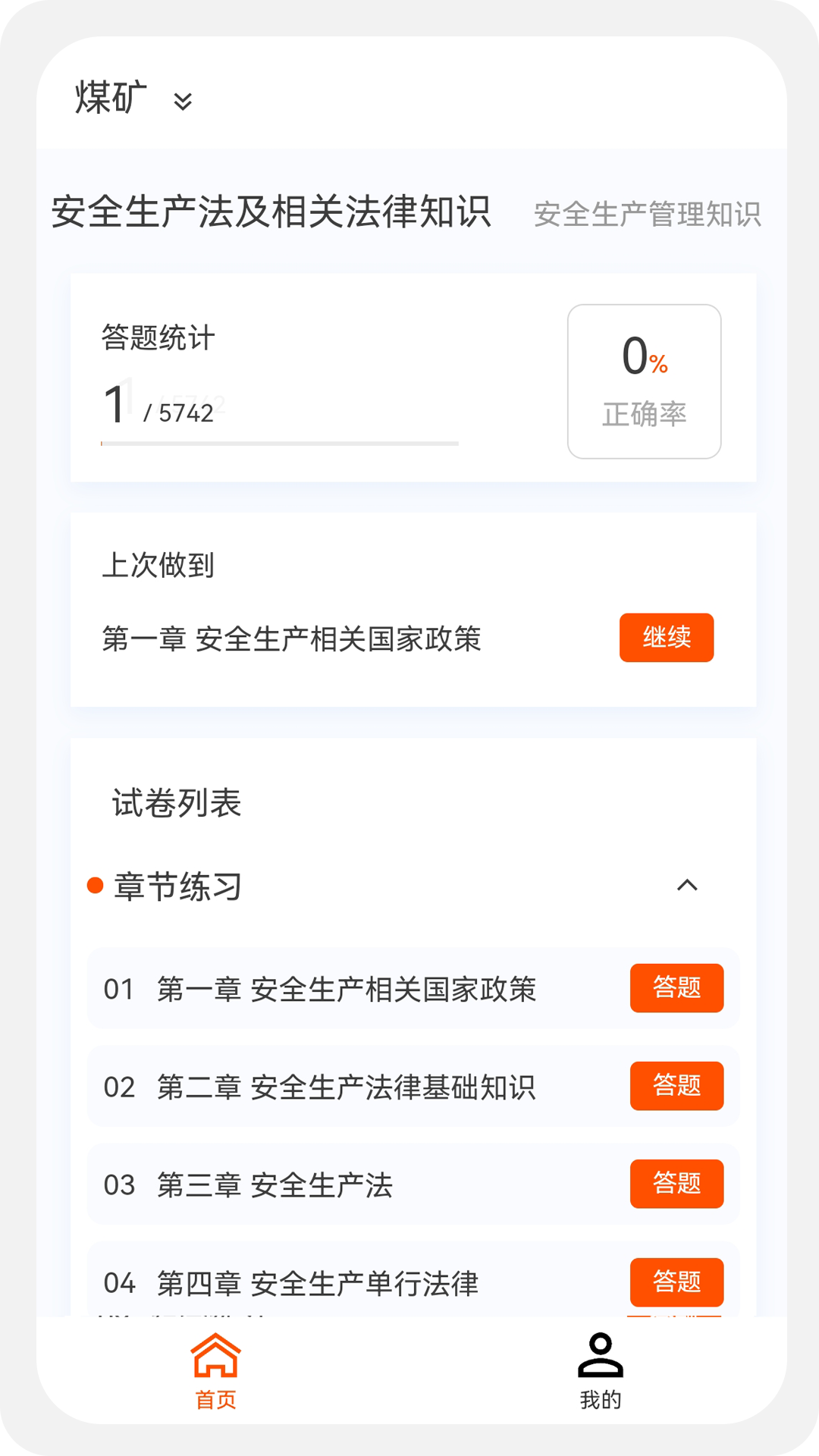Tap the 0% 正确率 accuracy card
This screenshot has width=819, height=1456.
644,380
